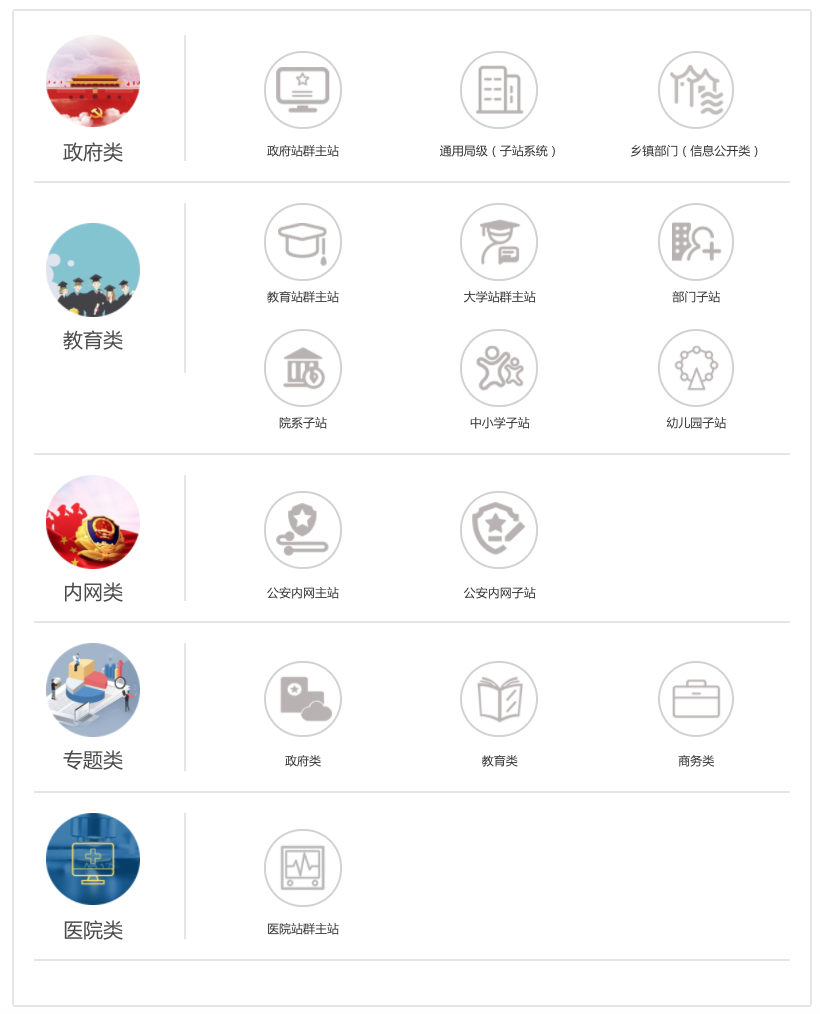Click the 商务类 briefcase icon
This screenshot has width=820, height=1014.
pos(696,699)
